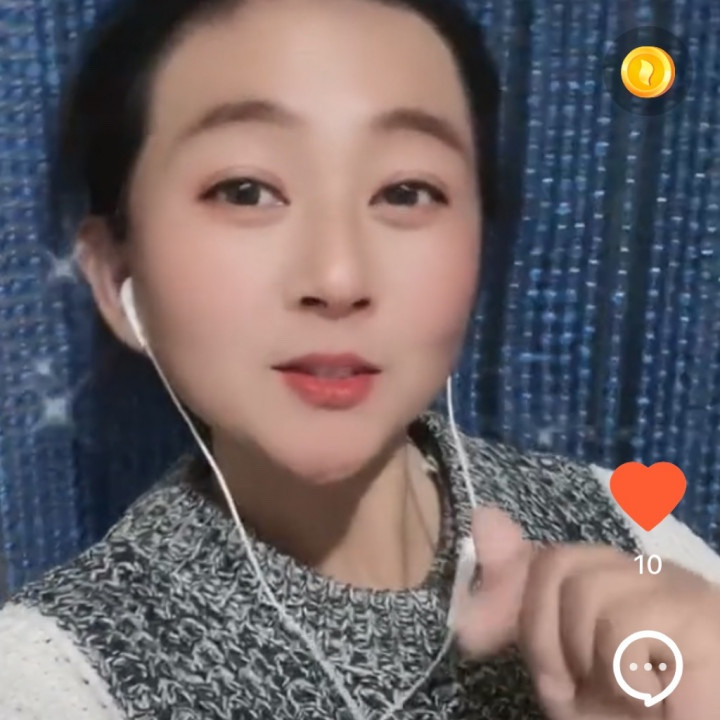Tap the gold coin reward icon

click(647, 71)
